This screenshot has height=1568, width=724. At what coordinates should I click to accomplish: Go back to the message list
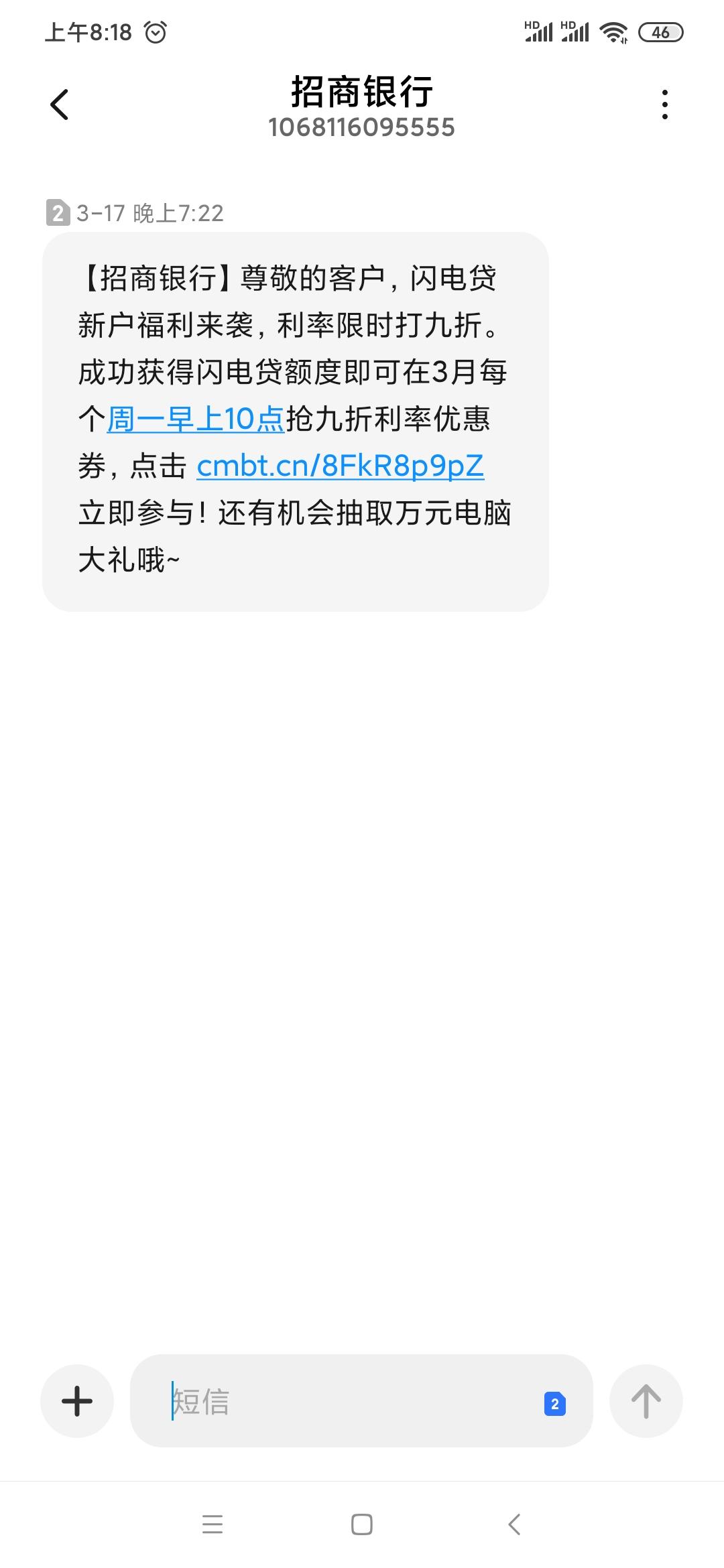point(60,105)
